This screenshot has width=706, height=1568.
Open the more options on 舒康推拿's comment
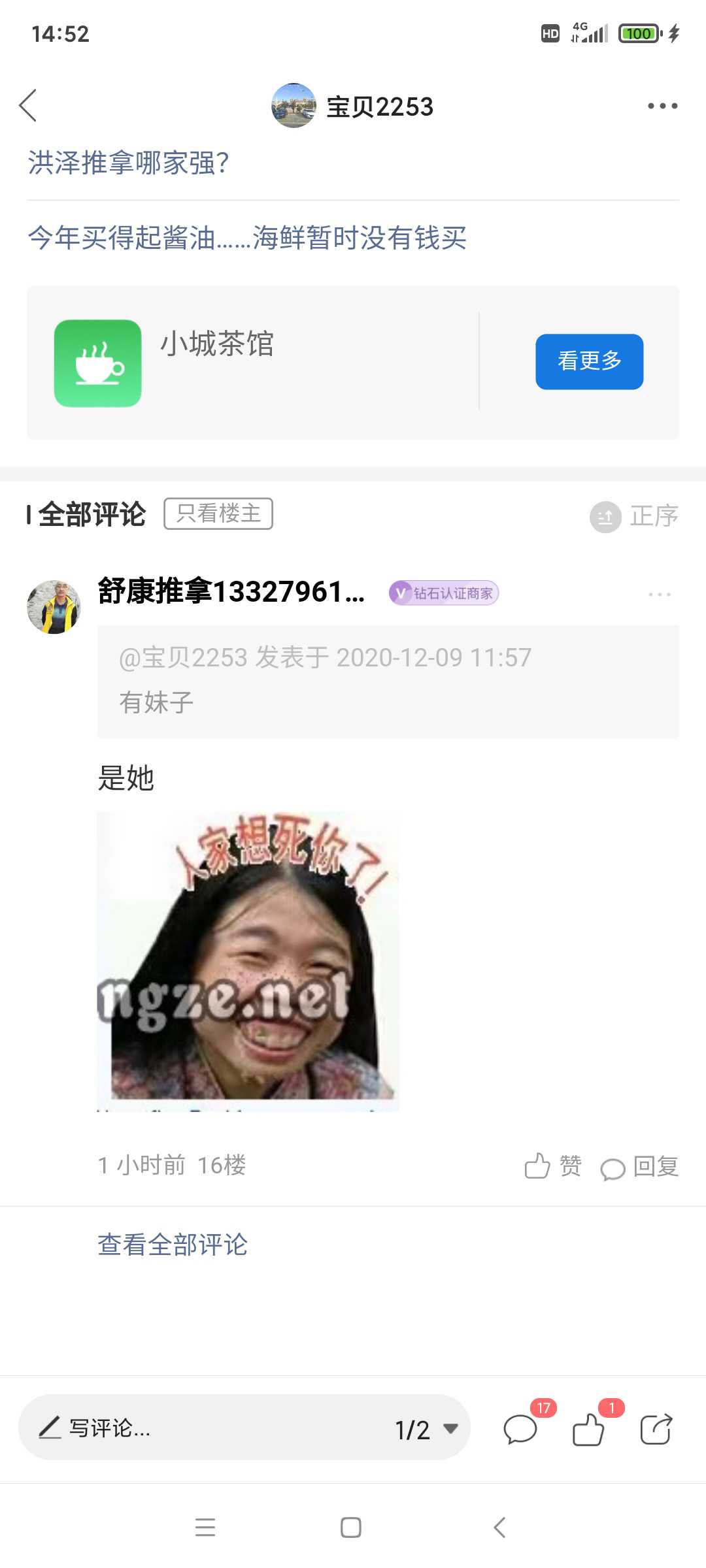pos(660,595)
